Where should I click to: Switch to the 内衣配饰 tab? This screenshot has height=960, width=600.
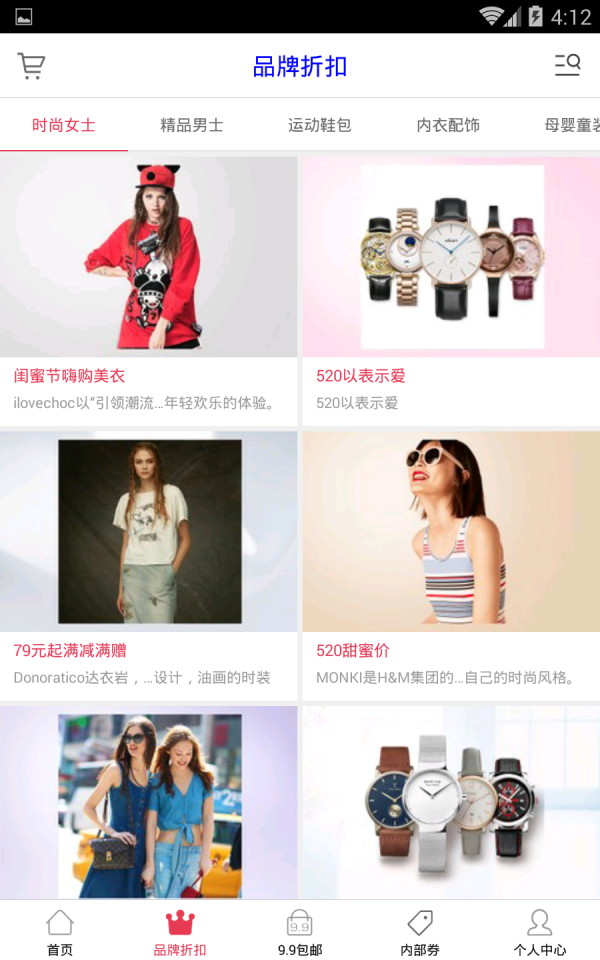click(x=448, y=125)
